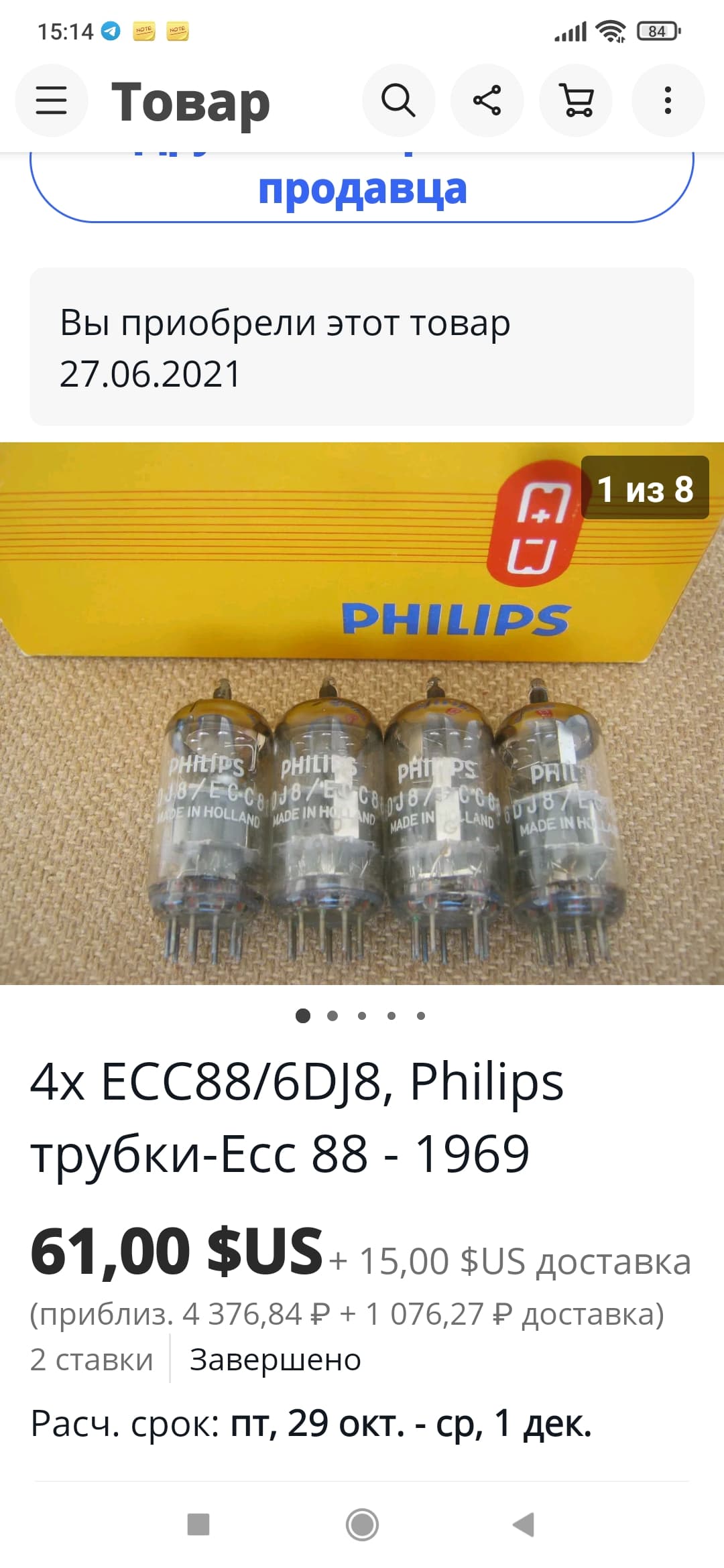This screenshot has height=1568, width=724.
Task: Open the three-dot overflow menu
Action: [668, 101]
